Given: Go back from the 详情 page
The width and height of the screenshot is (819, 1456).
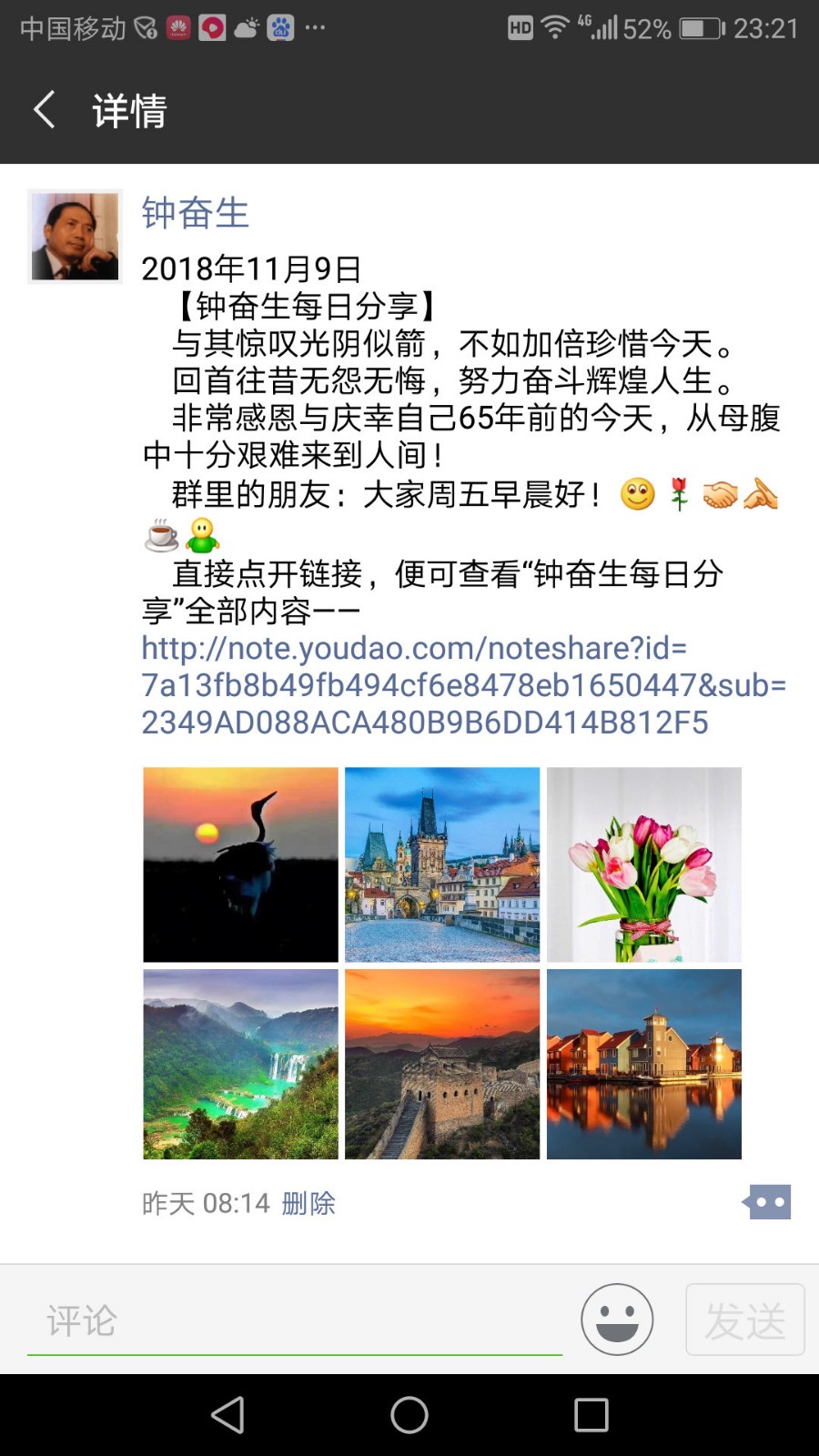Looking at the screenshot, I should click(x=44, y=110).
